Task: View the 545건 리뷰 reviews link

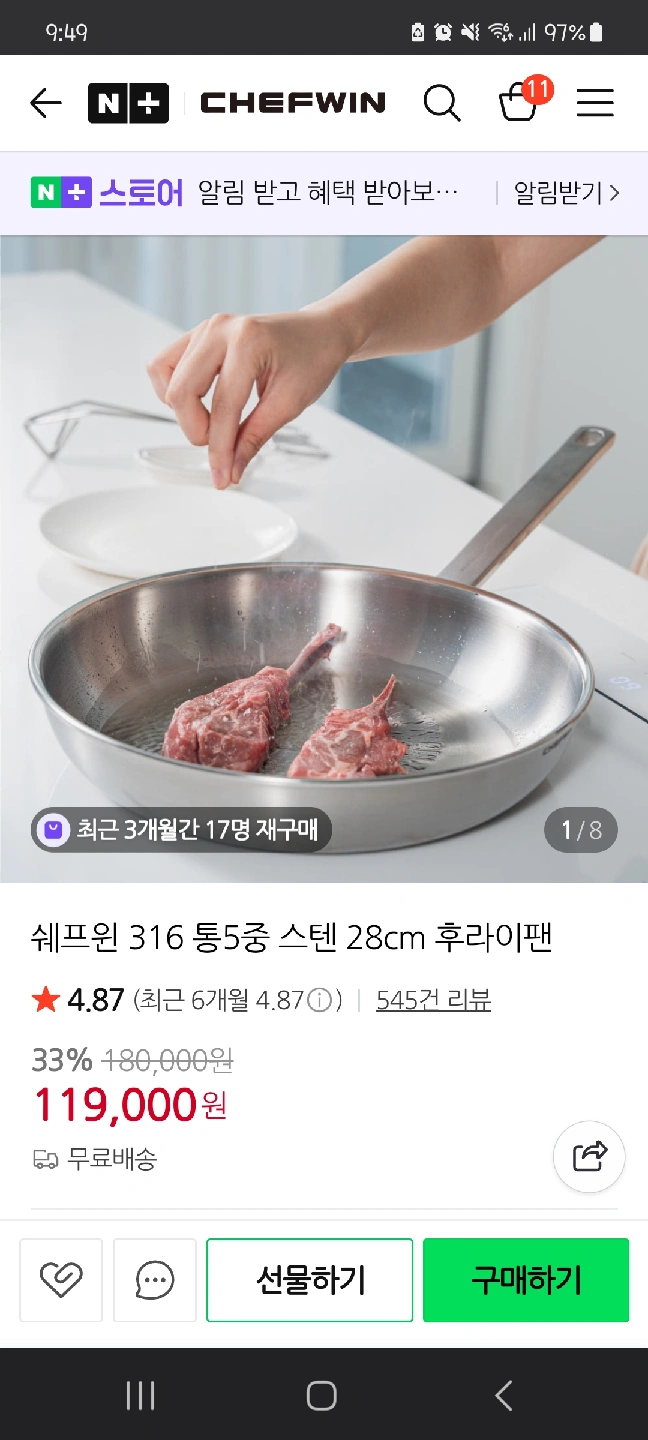Action: click(x=433, y=999)
